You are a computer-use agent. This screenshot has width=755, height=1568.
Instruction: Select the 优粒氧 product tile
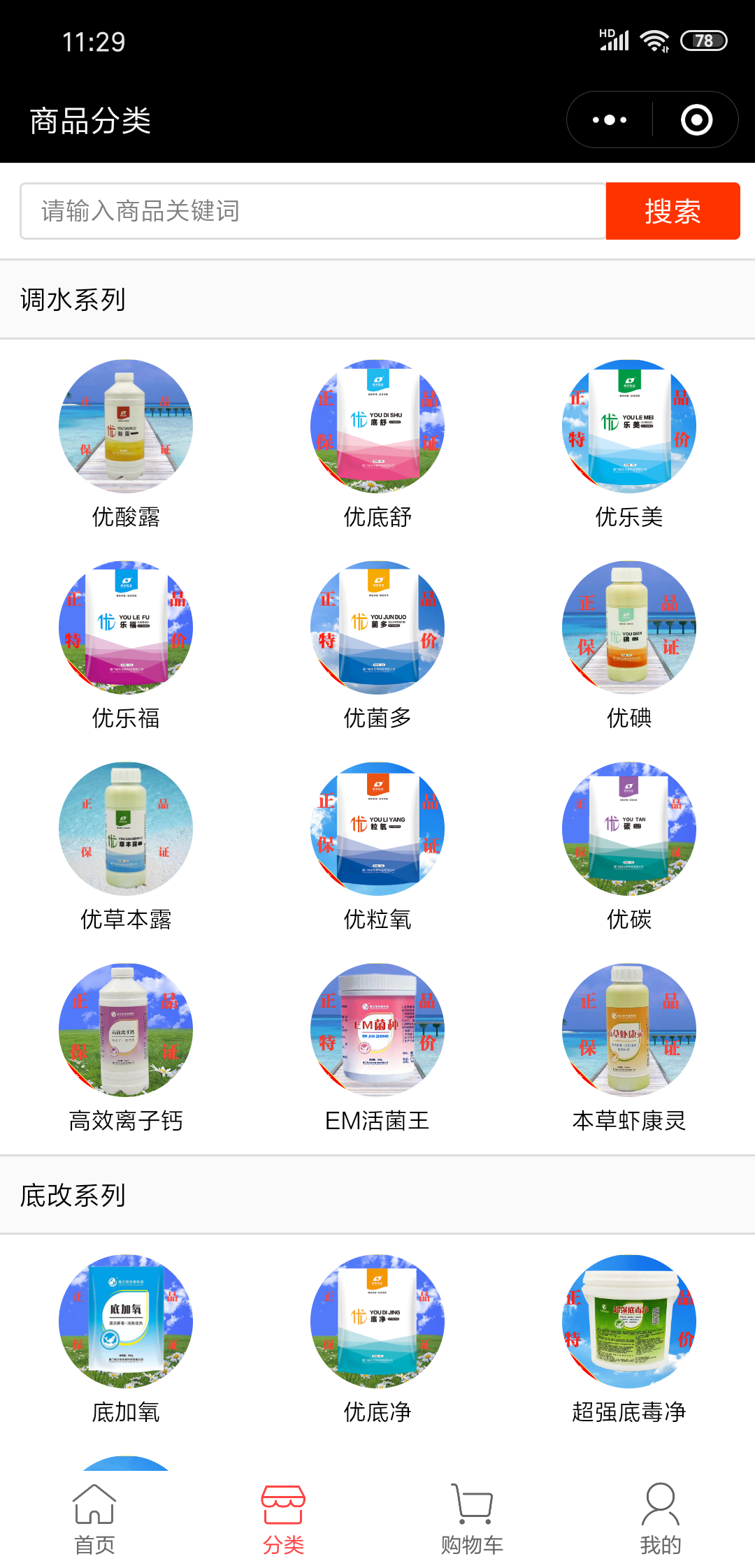pos(377,829)
